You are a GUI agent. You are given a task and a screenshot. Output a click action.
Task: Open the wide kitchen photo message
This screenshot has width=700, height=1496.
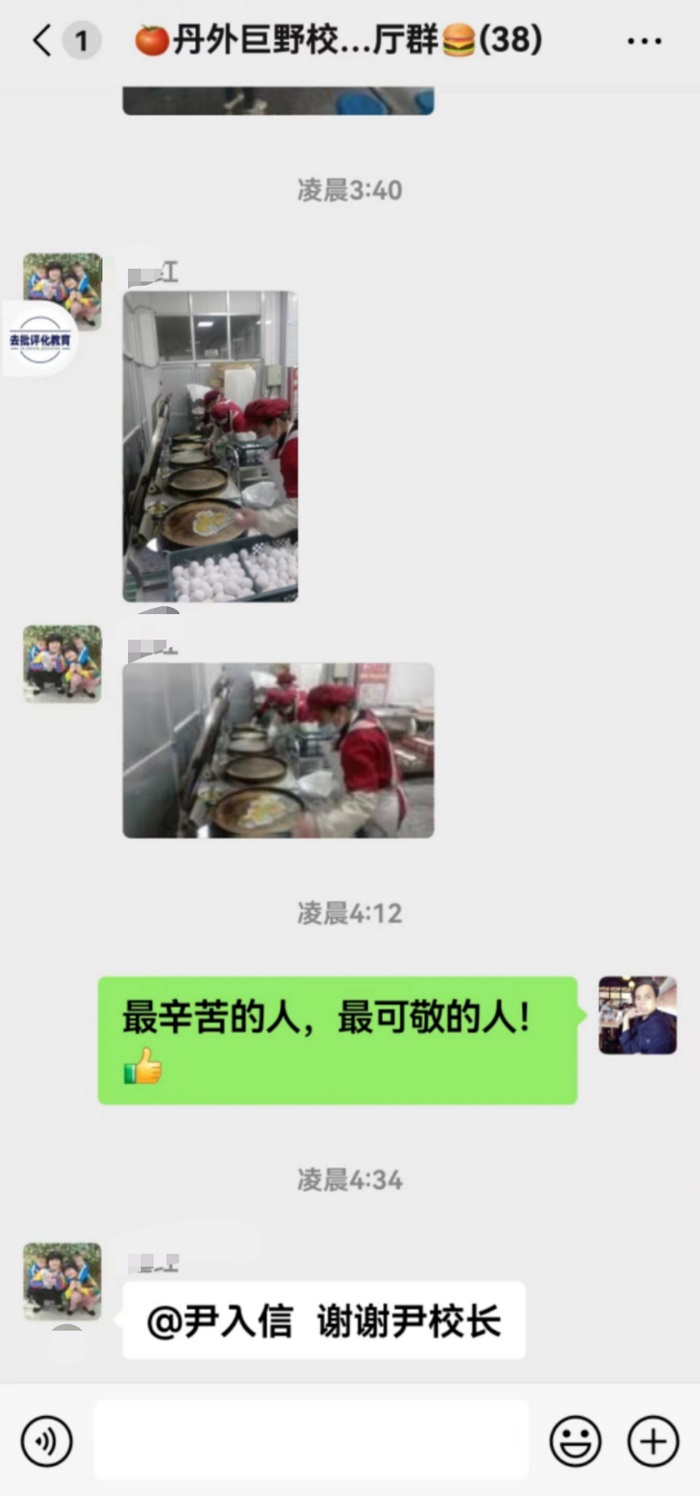click(x=278, y=750)
